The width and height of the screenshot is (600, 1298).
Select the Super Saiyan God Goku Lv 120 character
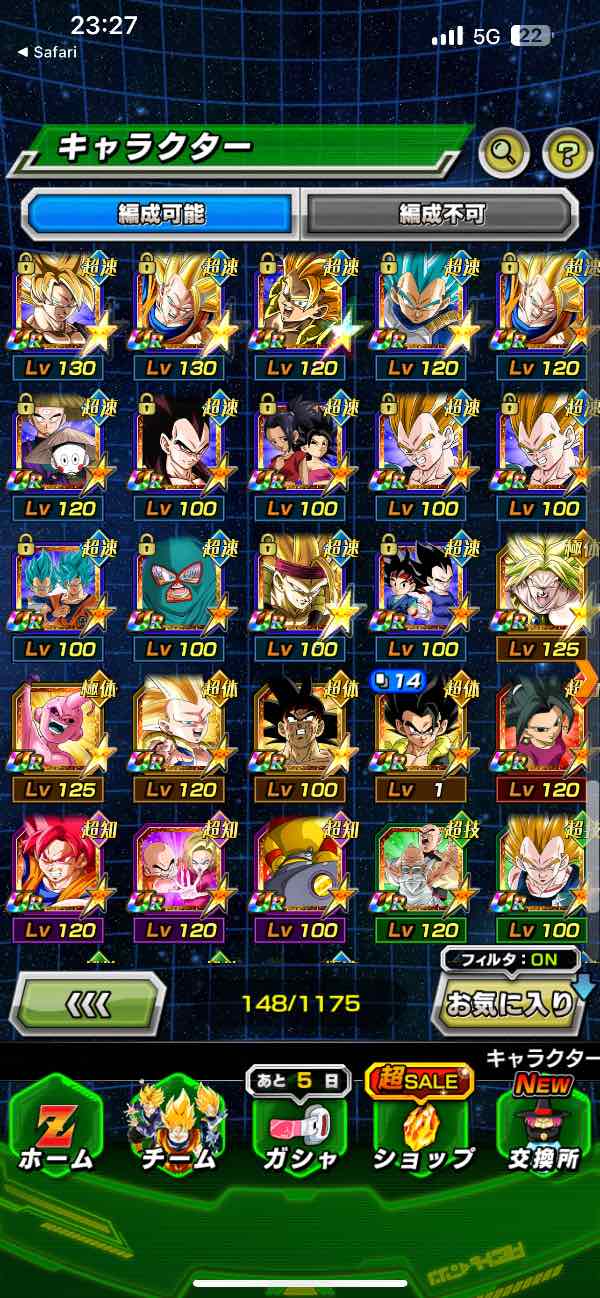tap(57, 875)
